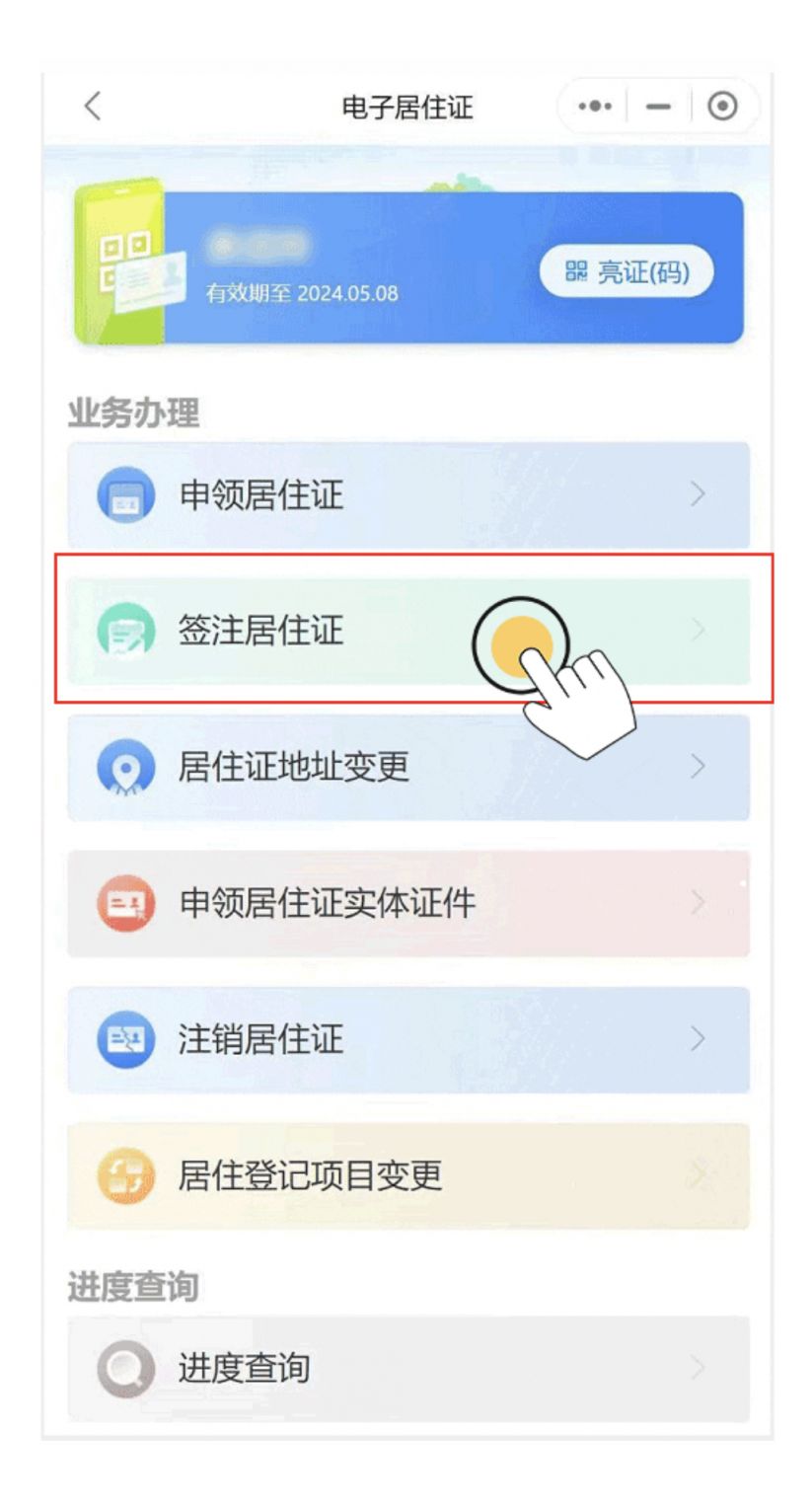Image resolution: width=812 pixels, height=1507 pixels.
Task: Open 申领居住证
Action: (408, 494)
